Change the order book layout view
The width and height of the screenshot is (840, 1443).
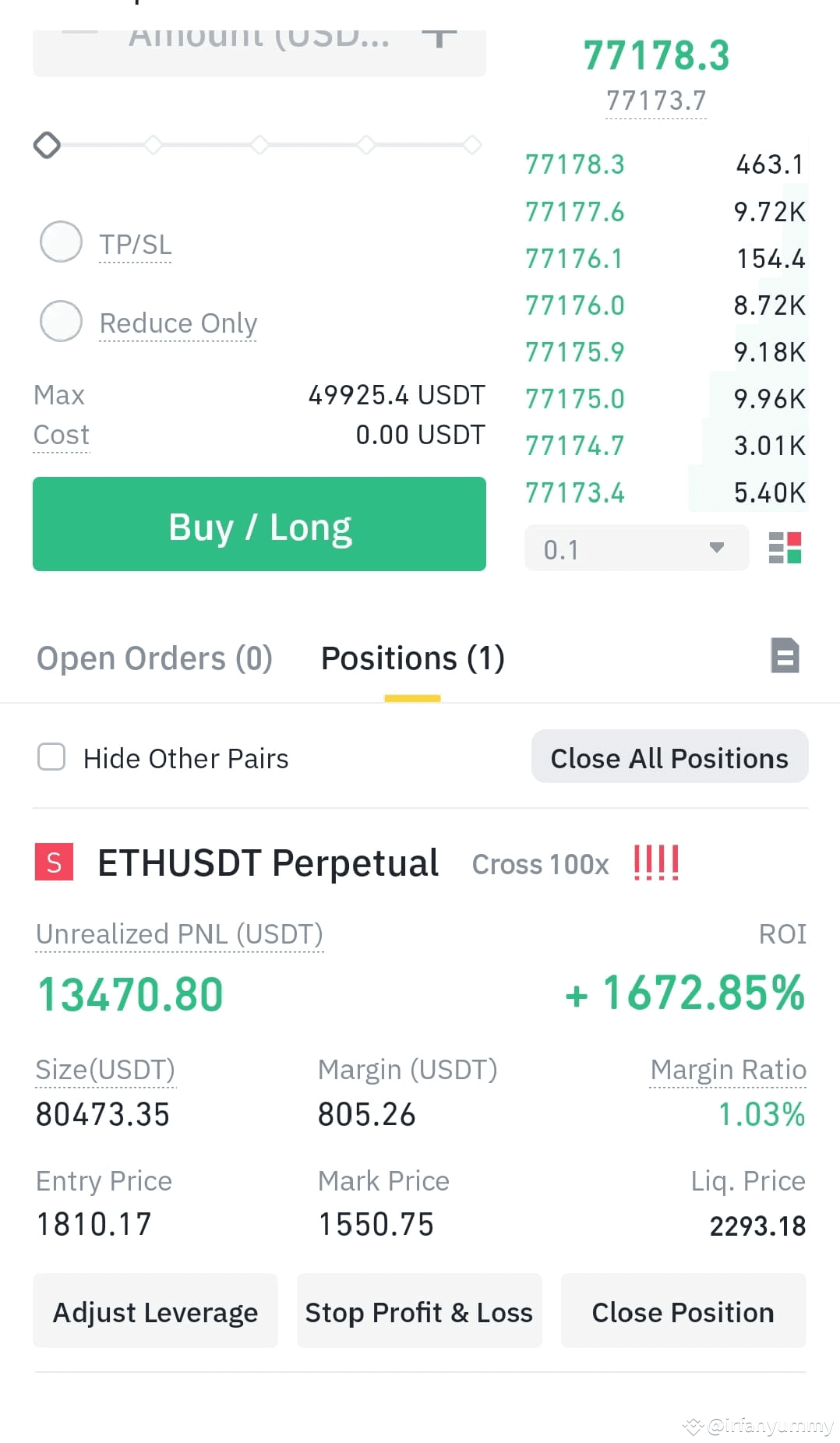[x=785, y=548]
